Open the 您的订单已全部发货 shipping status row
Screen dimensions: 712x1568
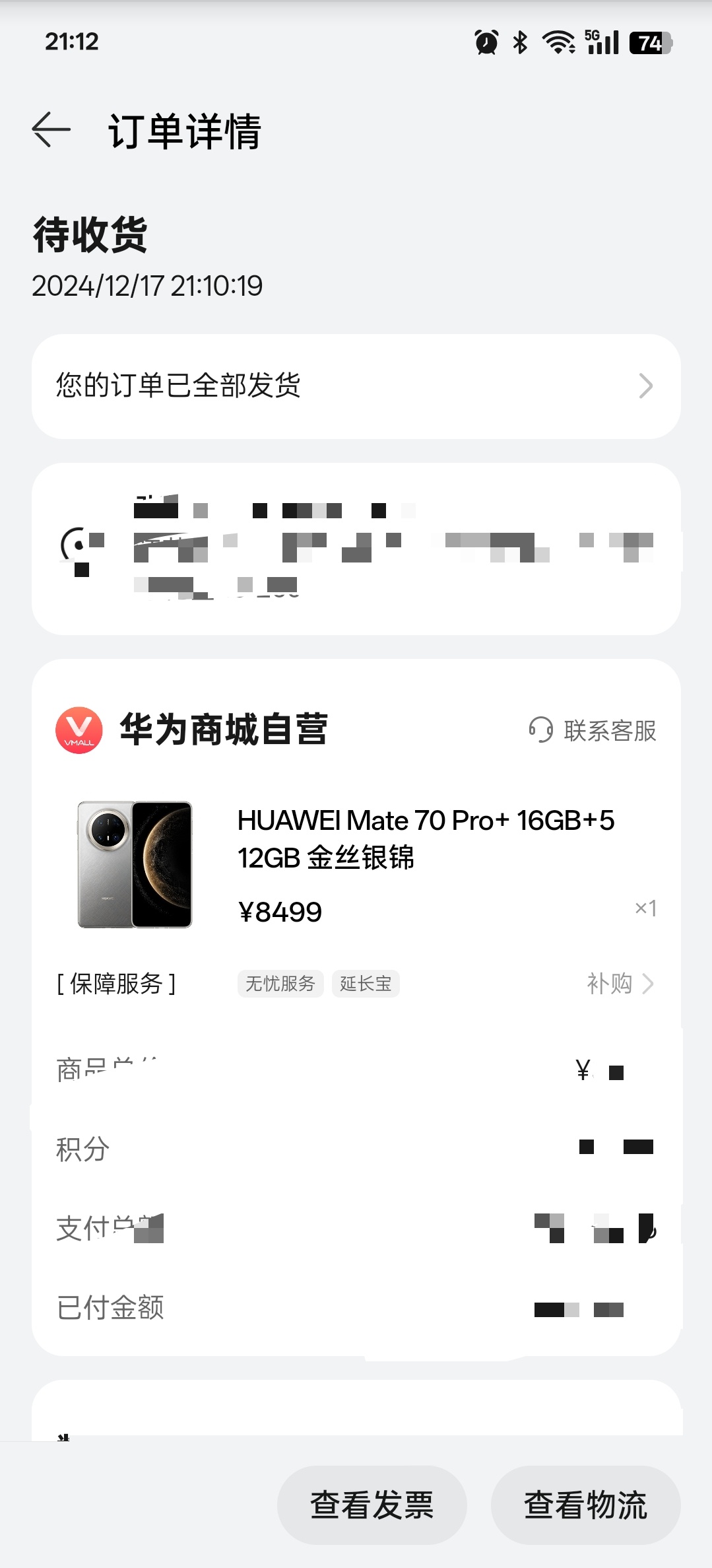click(x=356, y=386)
